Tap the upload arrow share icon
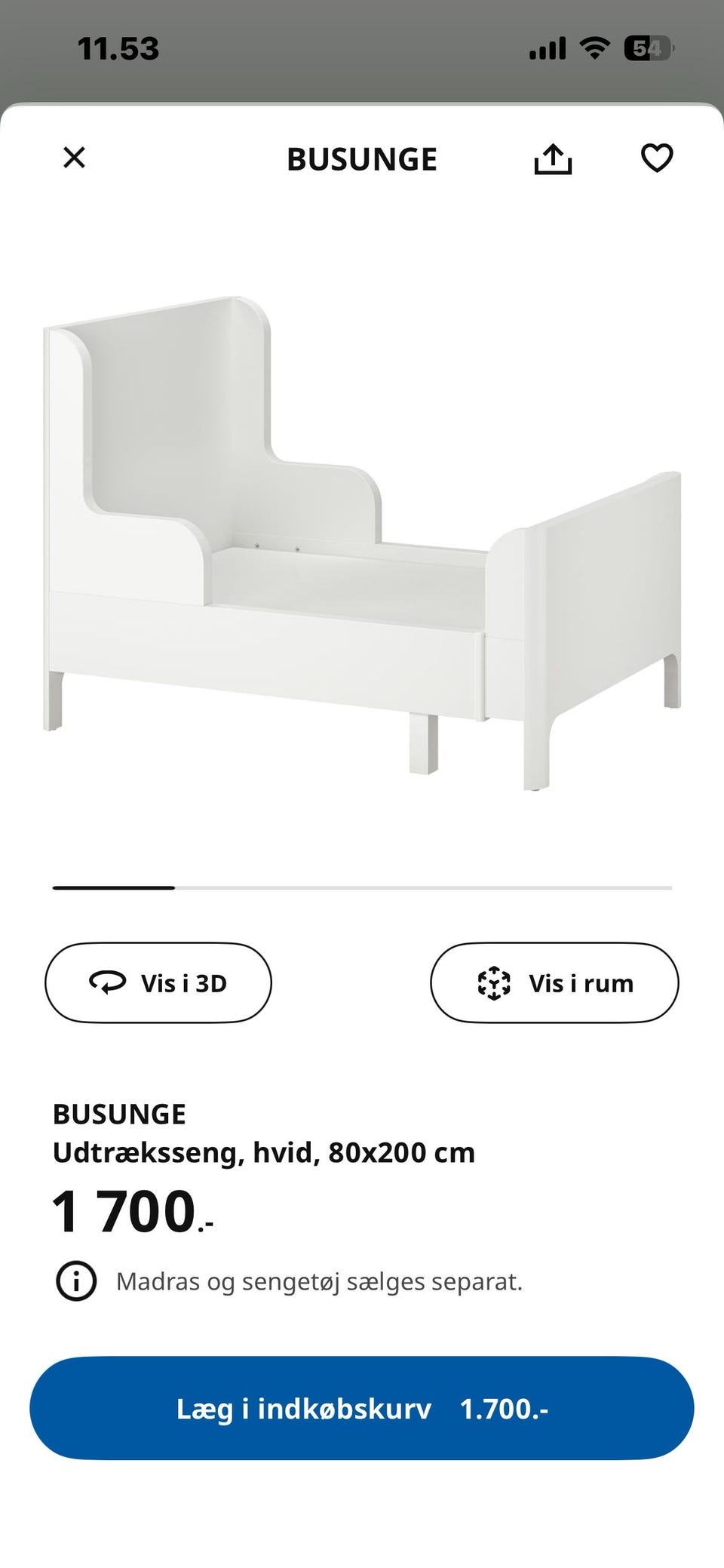The height and width of the screenshot is (1568, 724). pos(554,158)
